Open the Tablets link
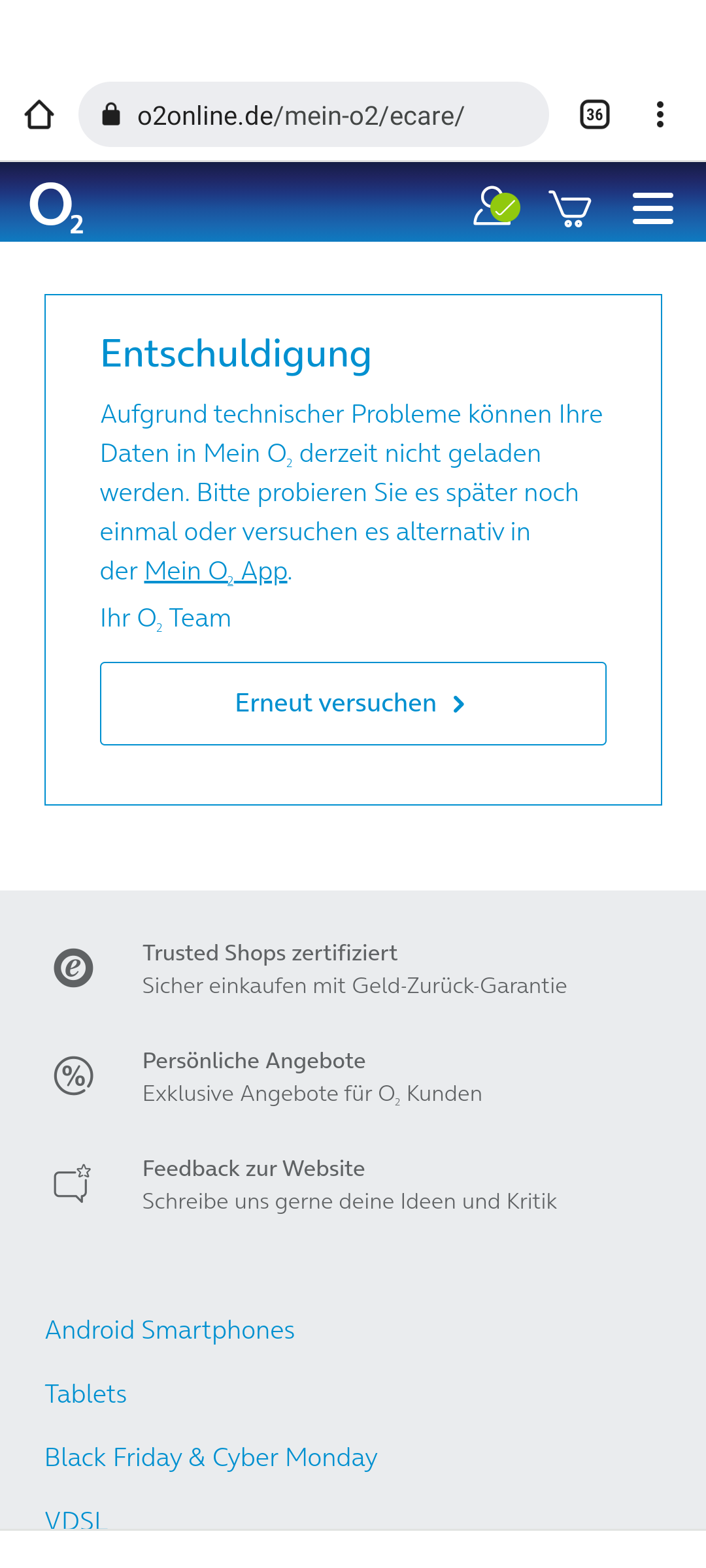 [86, 1394]
